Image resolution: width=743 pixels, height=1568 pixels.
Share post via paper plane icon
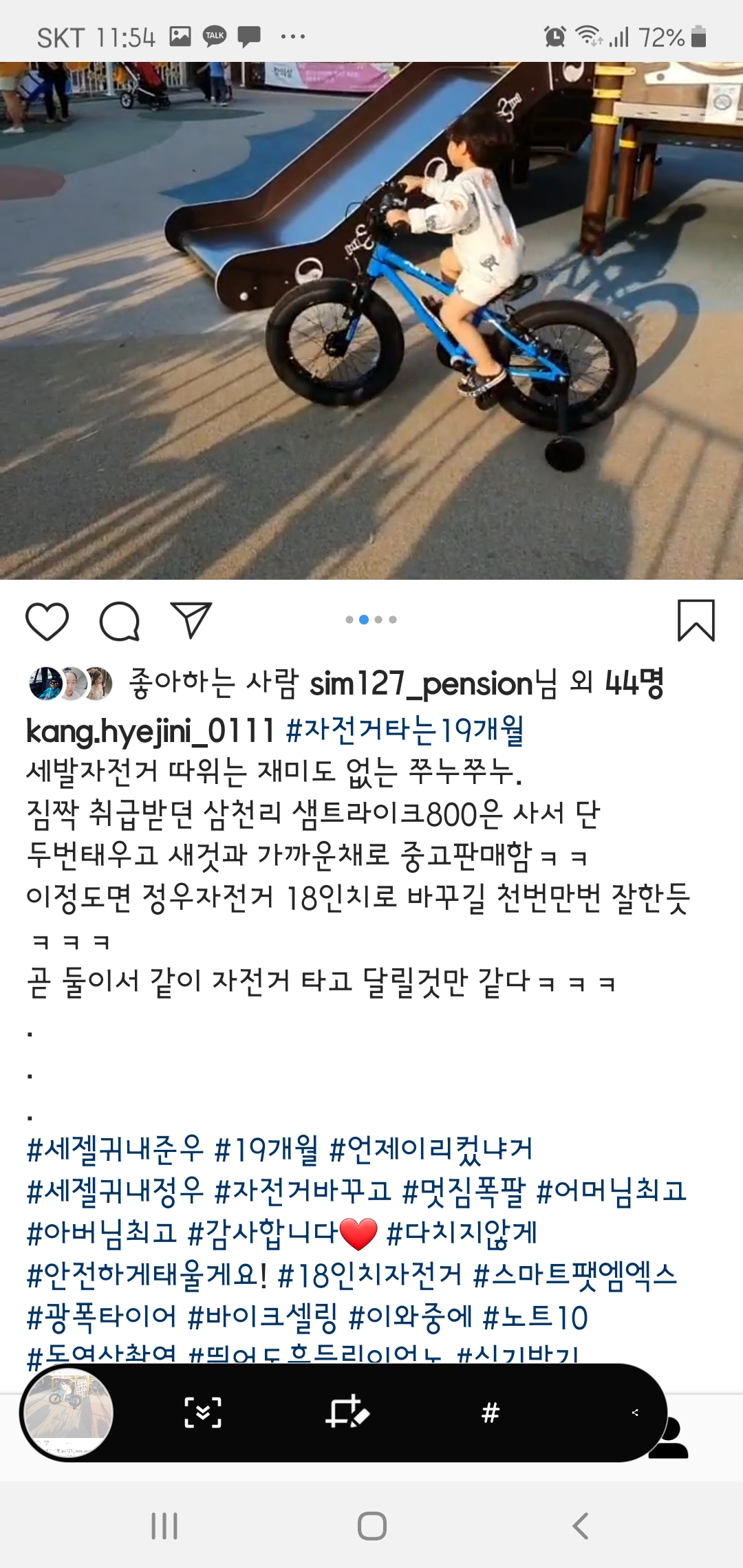coord(191,620)
